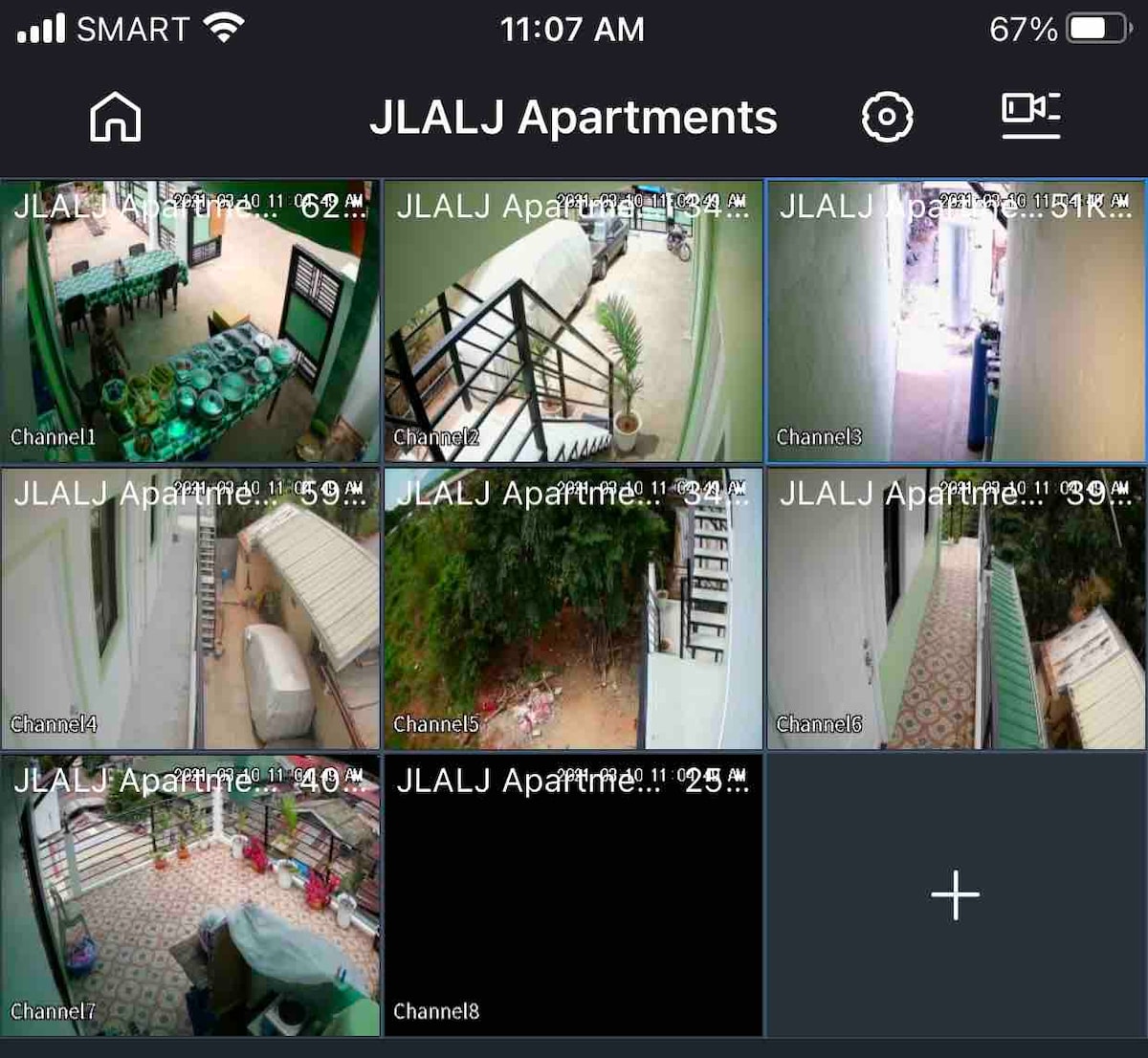Open the settings gear icon
1148x1058 pixels.
(x=887, y=118)
